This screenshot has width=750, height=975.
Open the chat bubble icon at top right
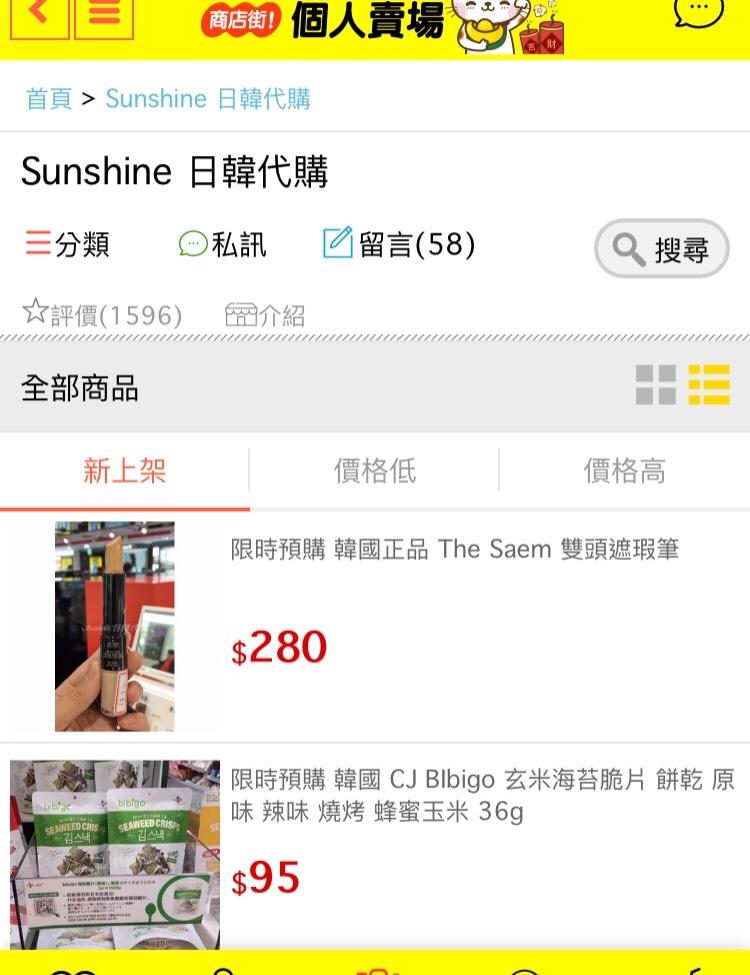(x=698, y=12)
